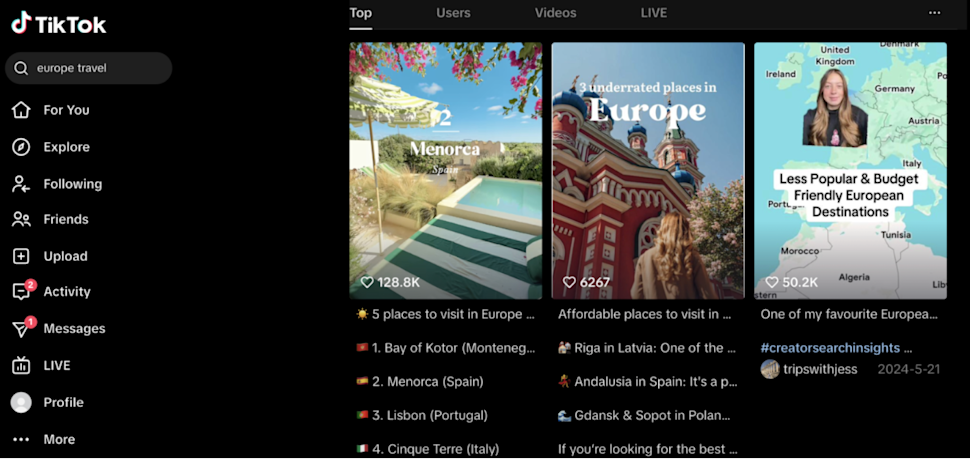Switch to the Videos tab
This screenshot has width=970, height=459.
point(555,13)
